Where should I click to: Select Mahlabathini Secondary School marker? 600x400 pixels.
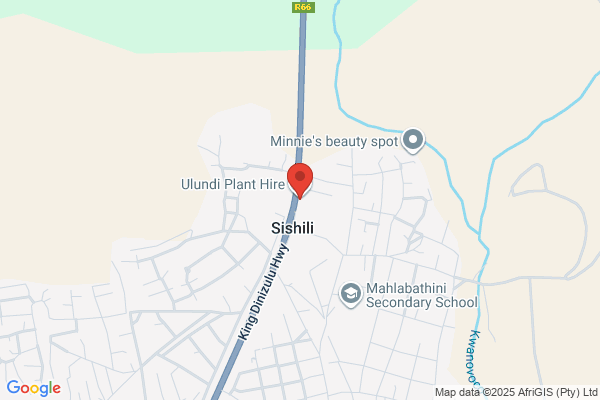[351, 294]
